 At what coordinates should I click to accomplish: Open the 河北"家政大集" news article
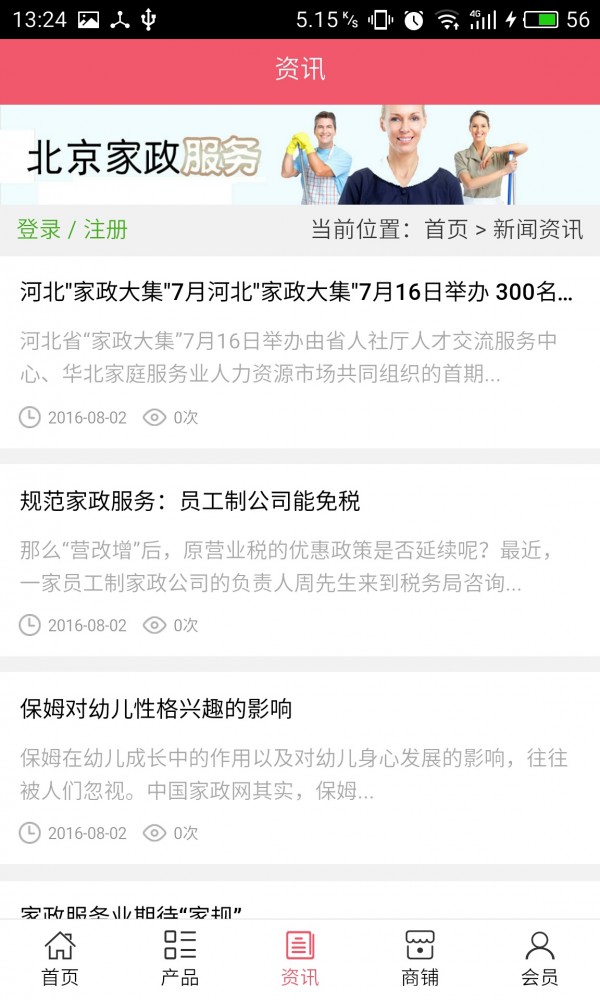tap(296, 293)
